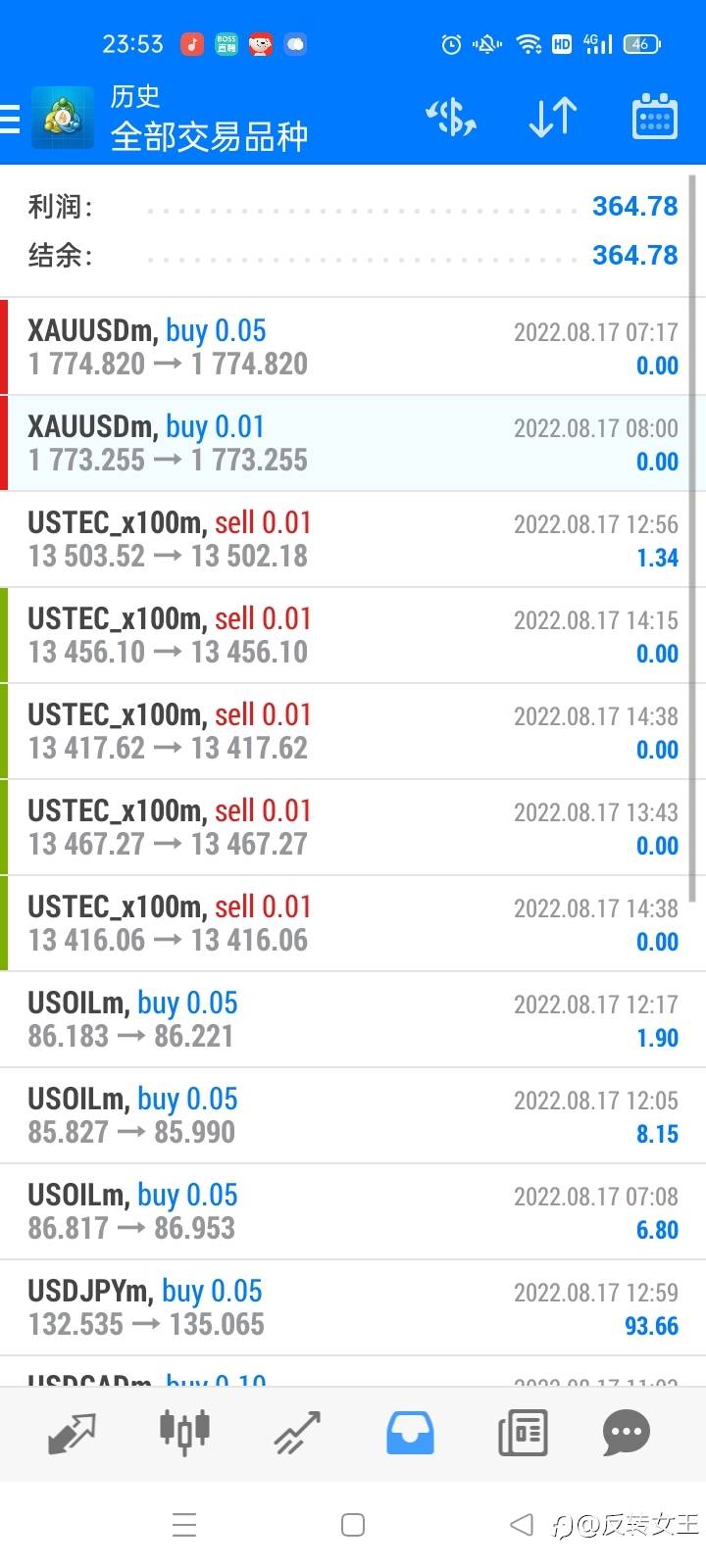Switch to the Quotes tab
This screenshot has width=706, height=1568.
[x=72, y=1433]
